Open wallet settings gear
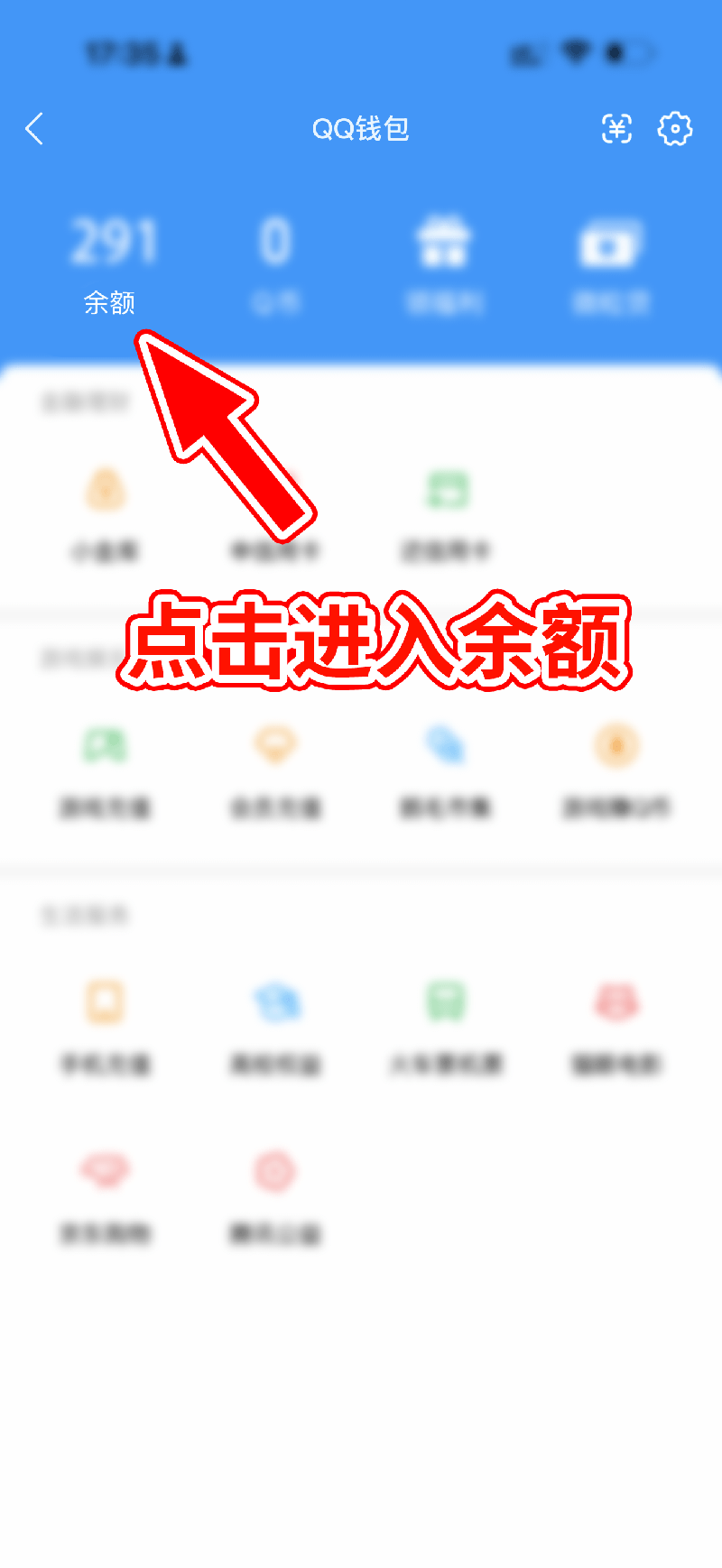The image size is (722, 1568). [x=674, y=129]
